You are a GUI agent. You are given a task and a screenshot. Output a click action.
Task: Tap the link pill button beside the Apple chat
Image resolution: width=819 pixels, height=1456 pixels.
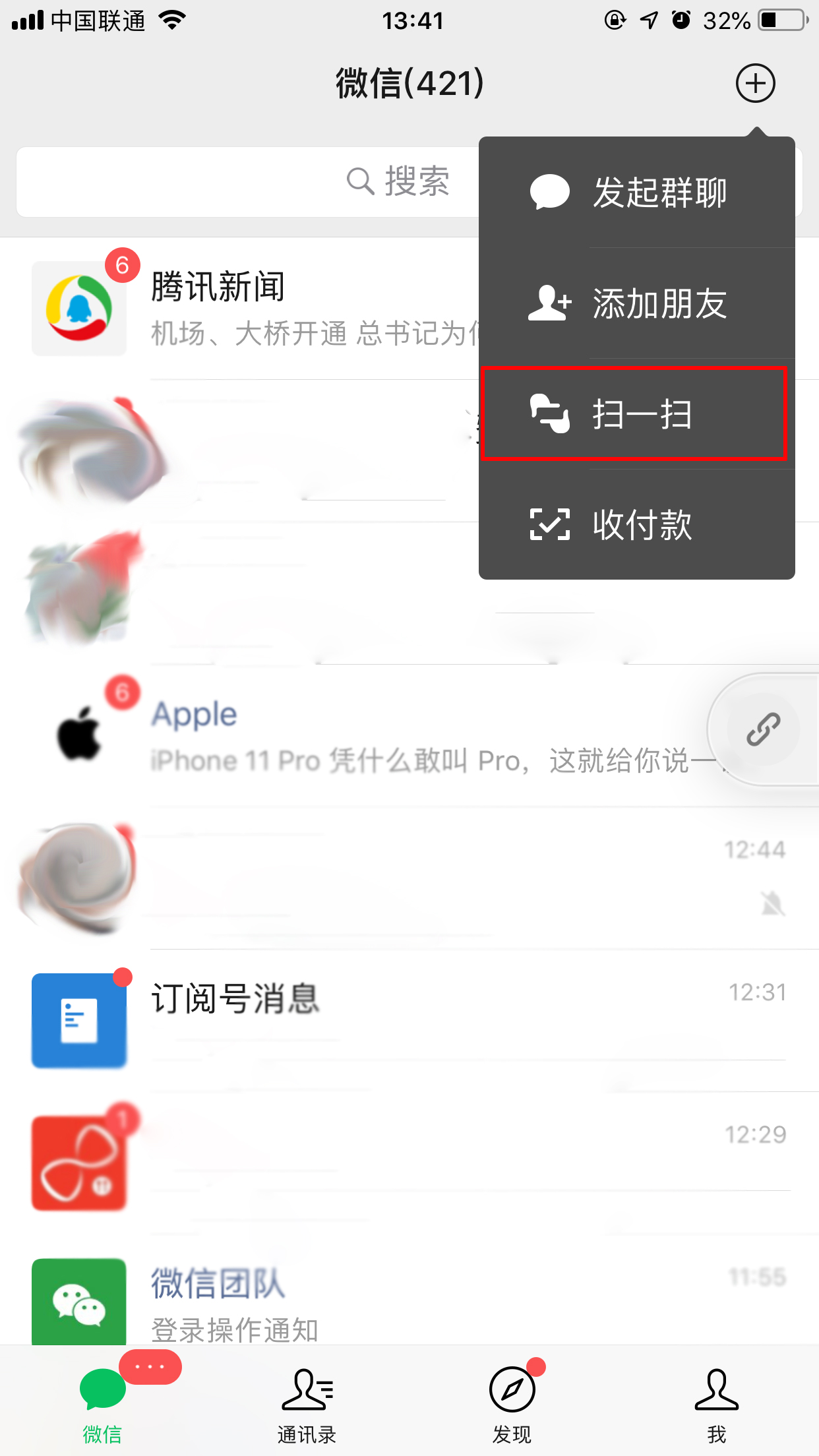click(765, 729)
